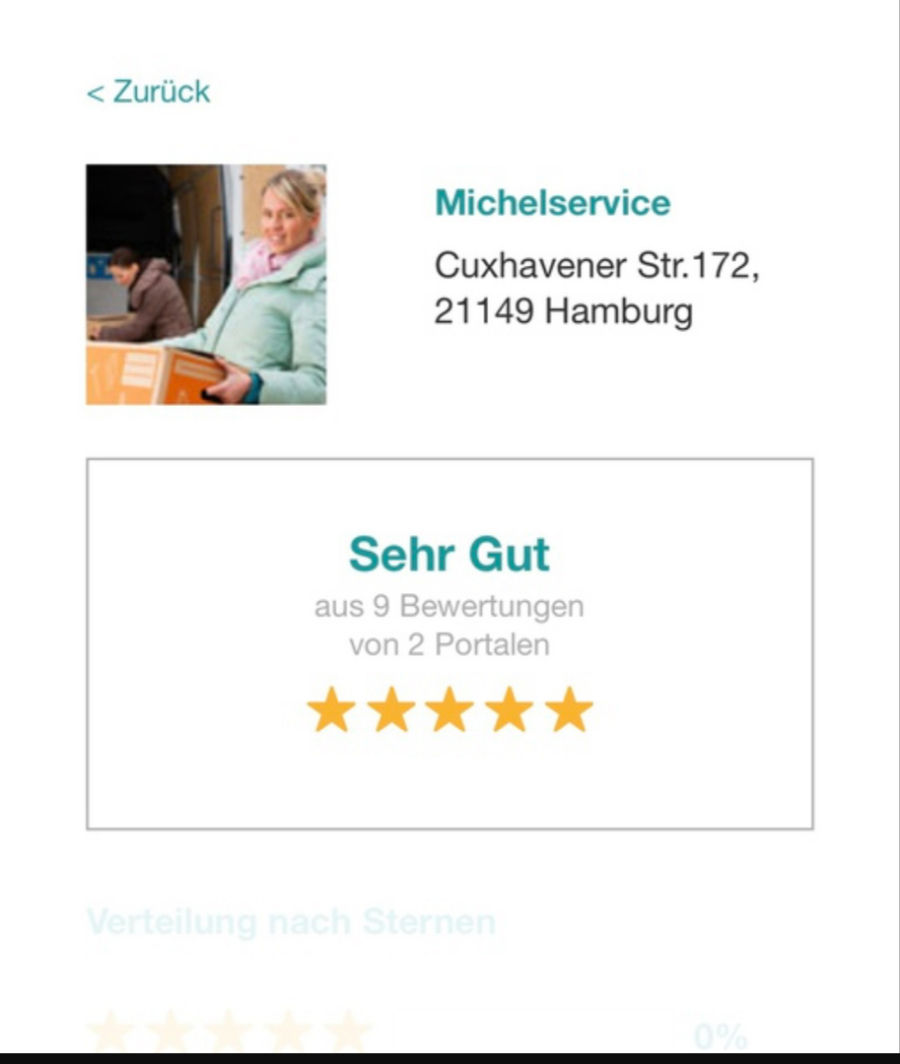Screen dimensions: 900x1064
Task: Open the Sehr Gut rating summary card
Action: click(x=449, y=643)
